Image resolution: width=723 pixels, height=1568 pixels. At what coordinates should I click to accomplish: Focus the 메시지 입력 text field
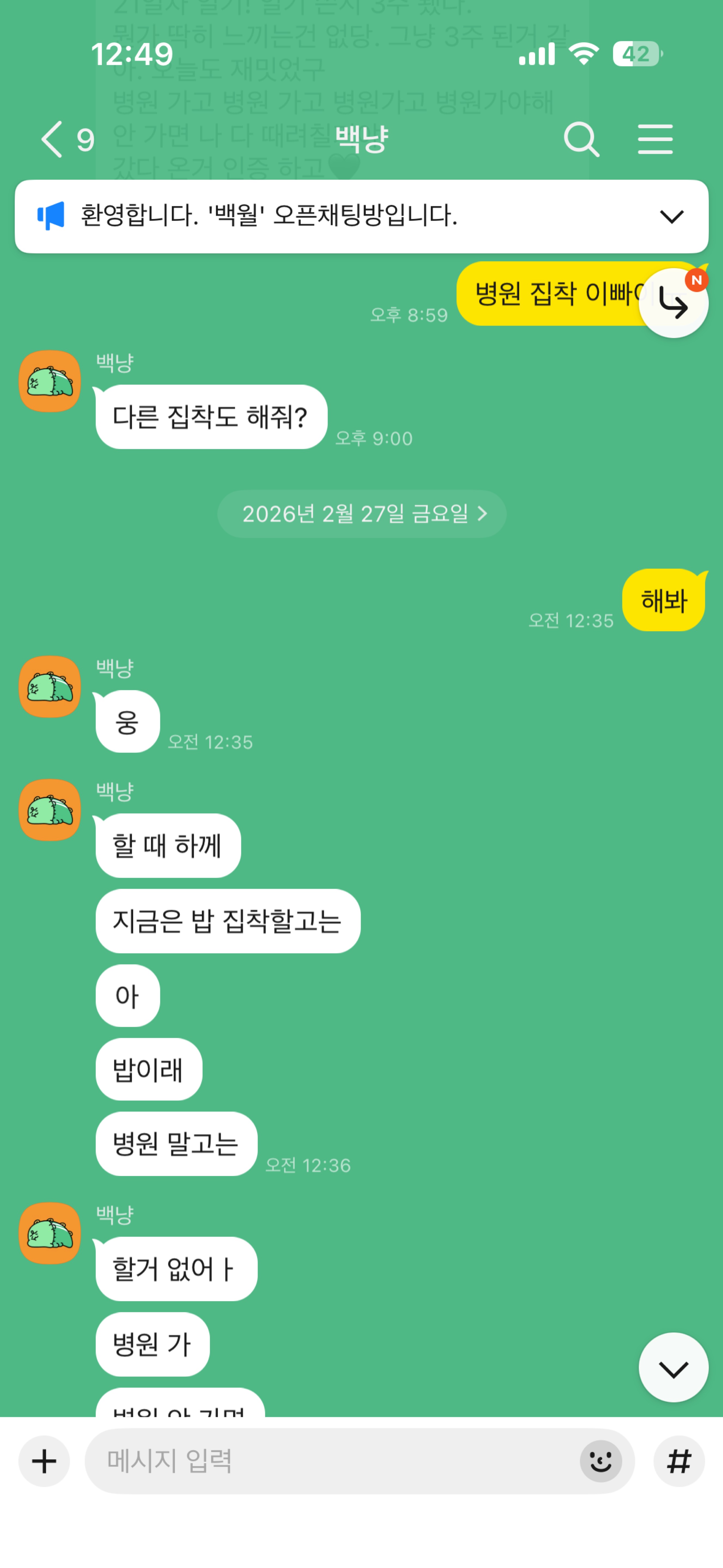pyautogui.click(x=329, y=1461)
